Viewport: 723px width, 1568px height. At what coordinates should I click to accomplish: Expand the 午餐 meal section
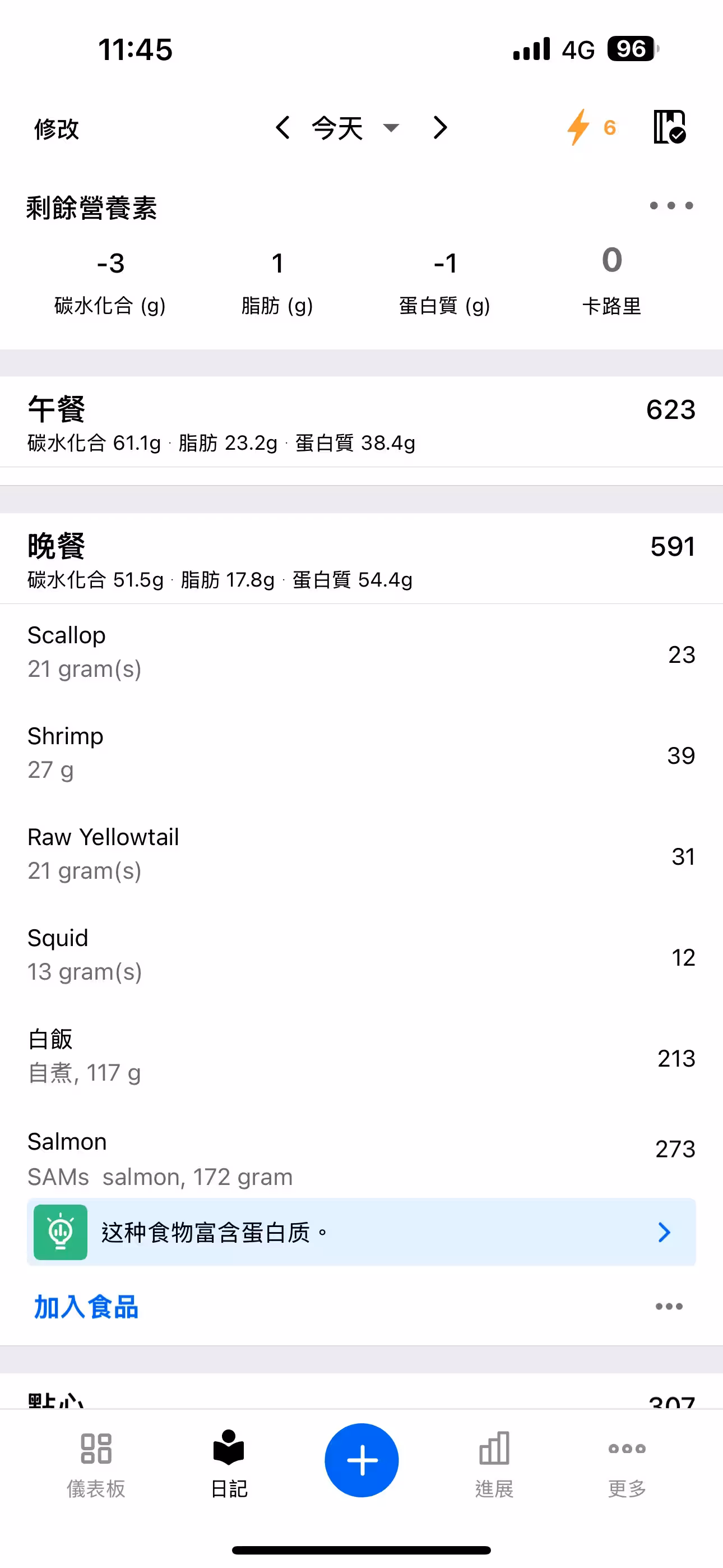(361, 422)
